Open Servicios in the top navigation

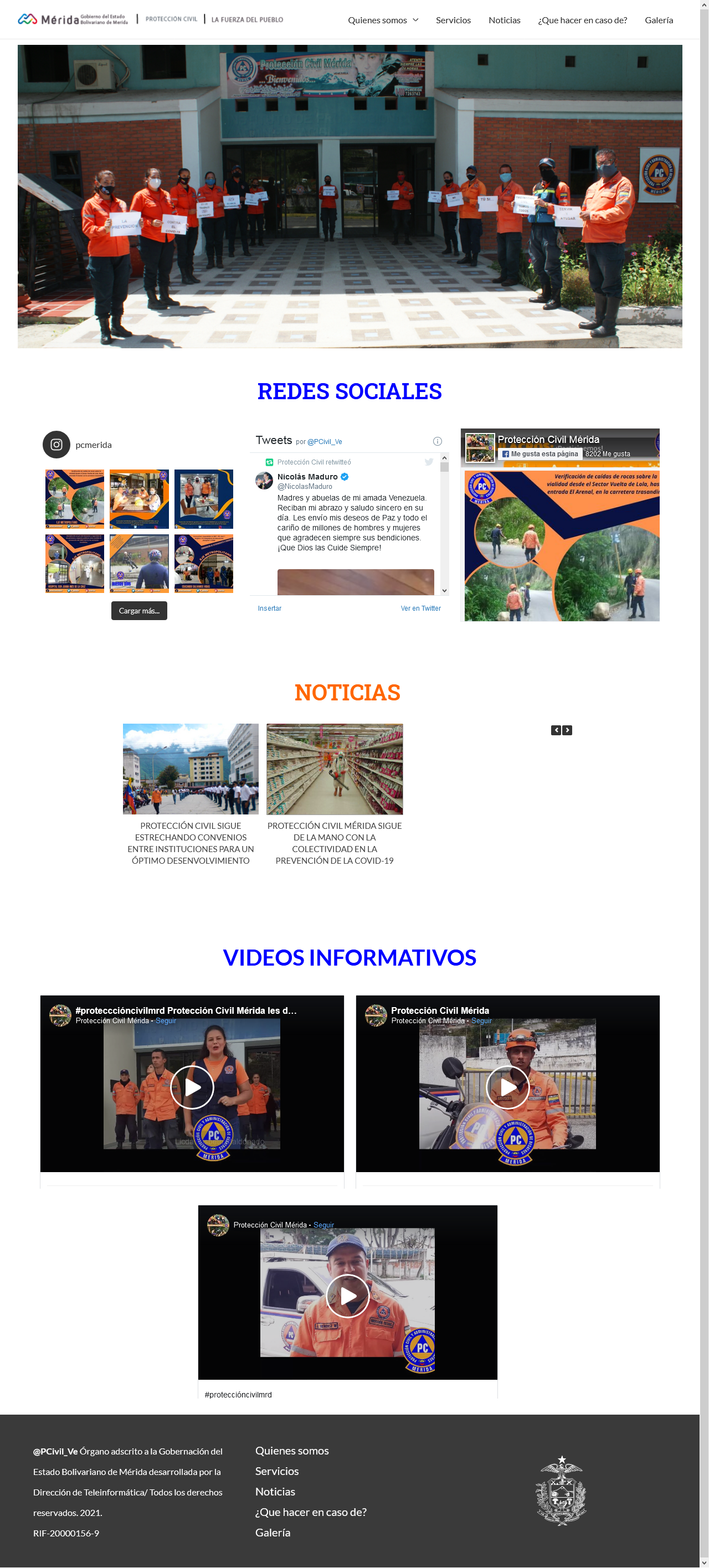pyautogui.click(x=453, y=20)
